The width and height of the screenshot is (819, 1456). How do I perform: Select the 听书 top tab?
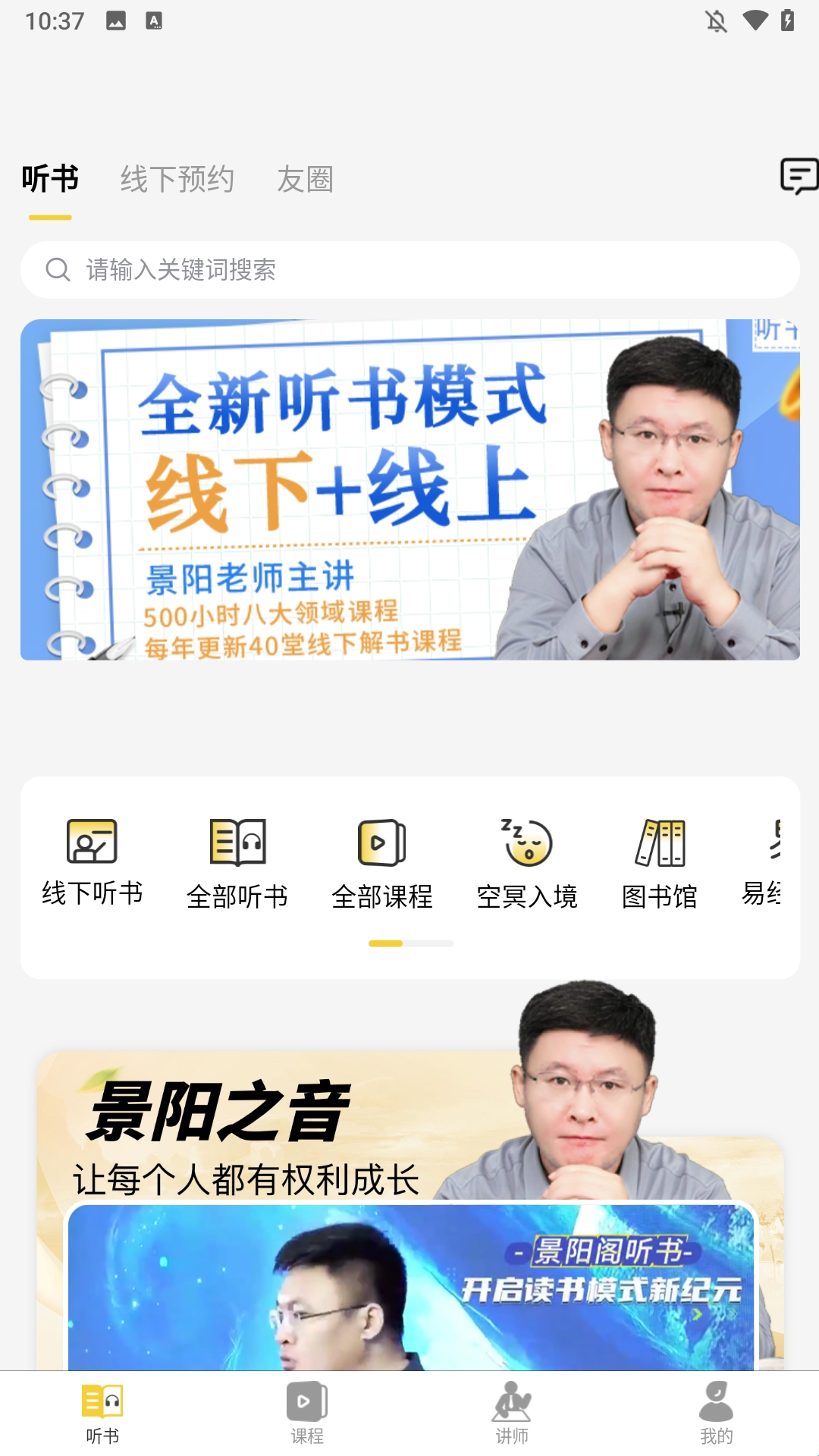[x=50, y=180]
